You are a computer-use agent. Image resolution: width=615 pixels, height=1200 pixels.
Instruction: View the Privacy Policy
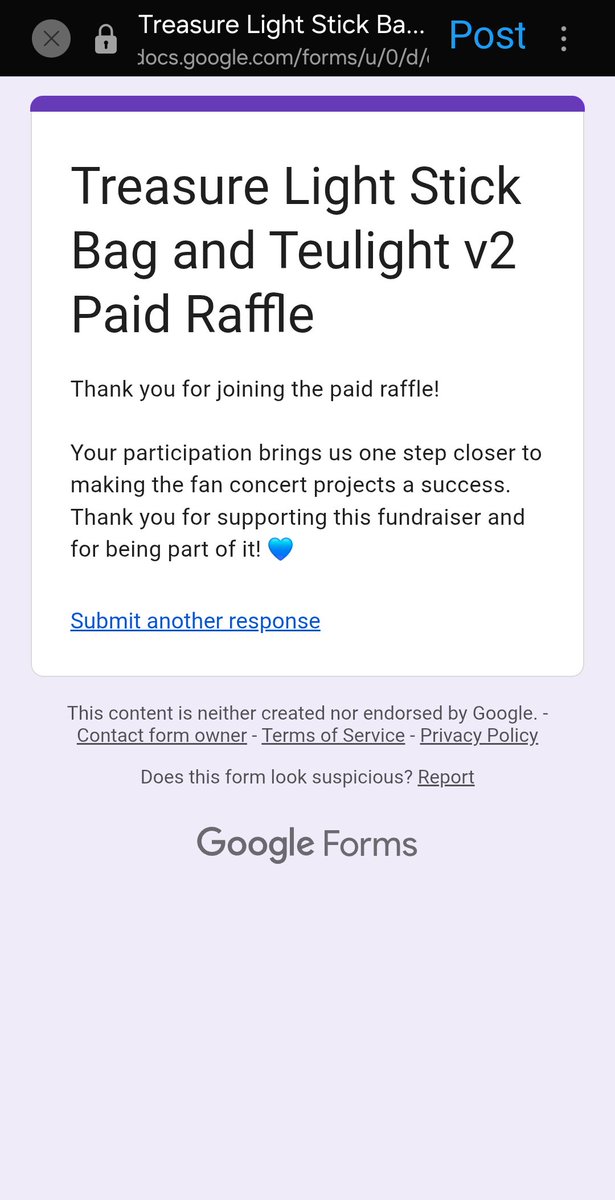coord(479,736)
